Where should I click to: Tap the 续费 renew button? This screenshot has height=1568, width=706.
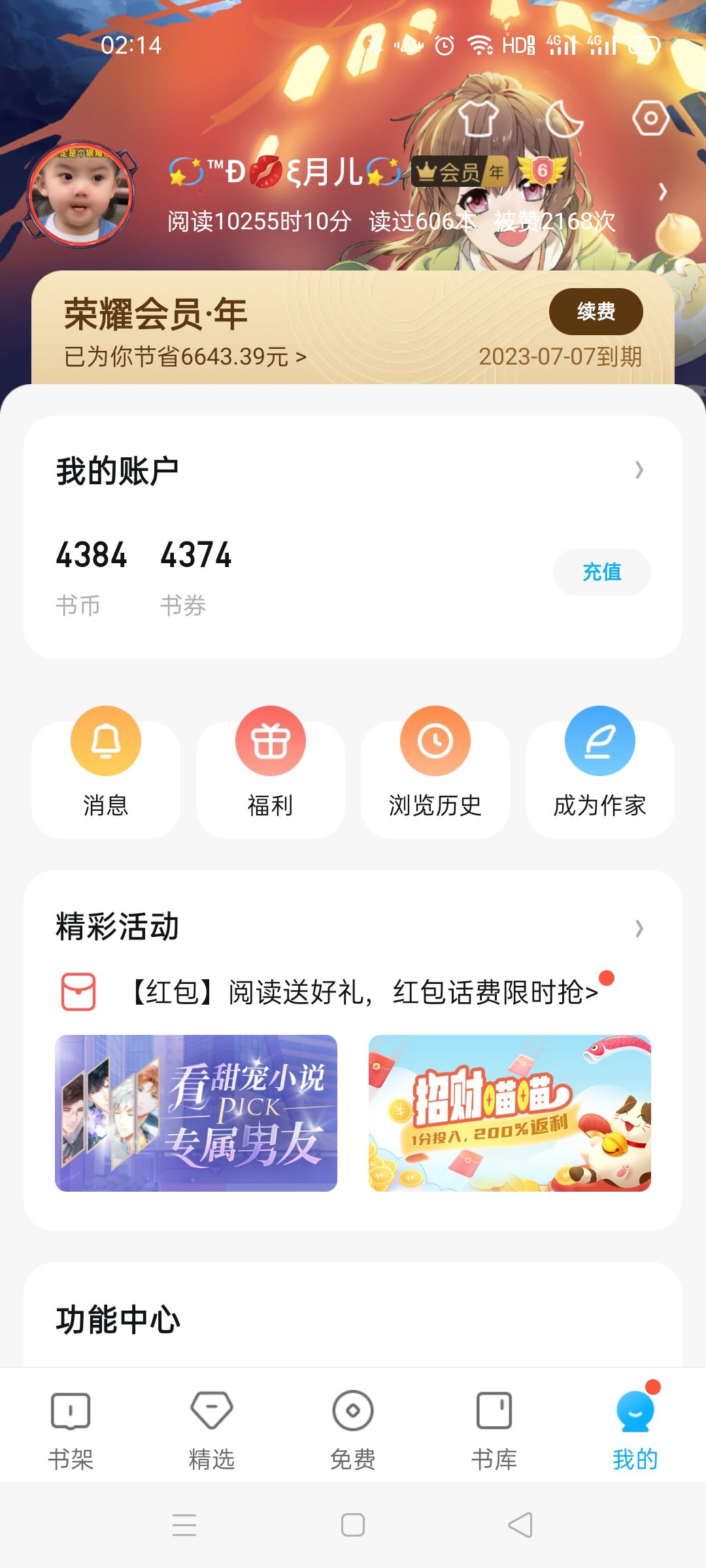click(596, 312)
